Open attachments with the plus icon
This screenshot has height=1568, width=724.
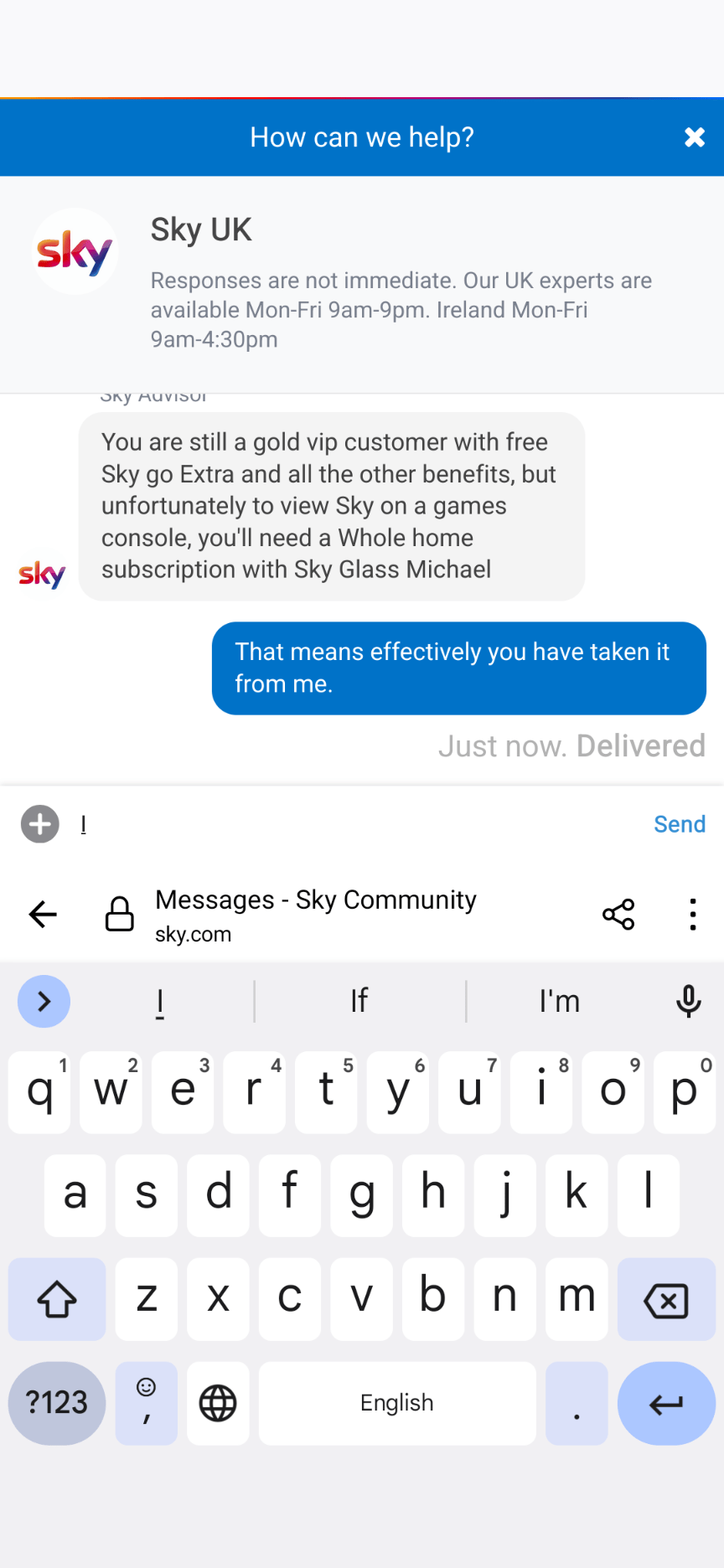tap(39, 824)
